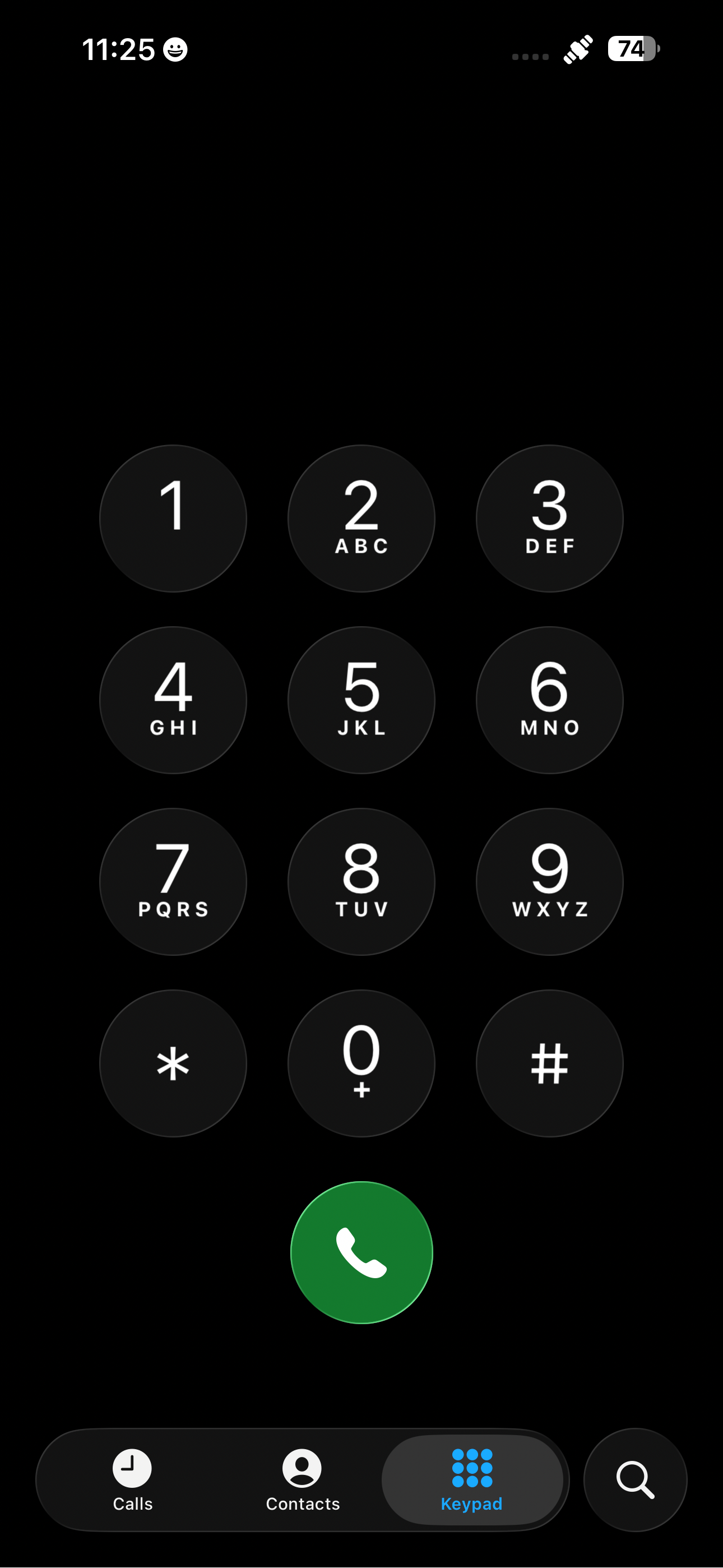Image resolution: width=723 pixels, height=1568 pixels.
Task: Select the Keypad tab
Action: [472, 1481]
